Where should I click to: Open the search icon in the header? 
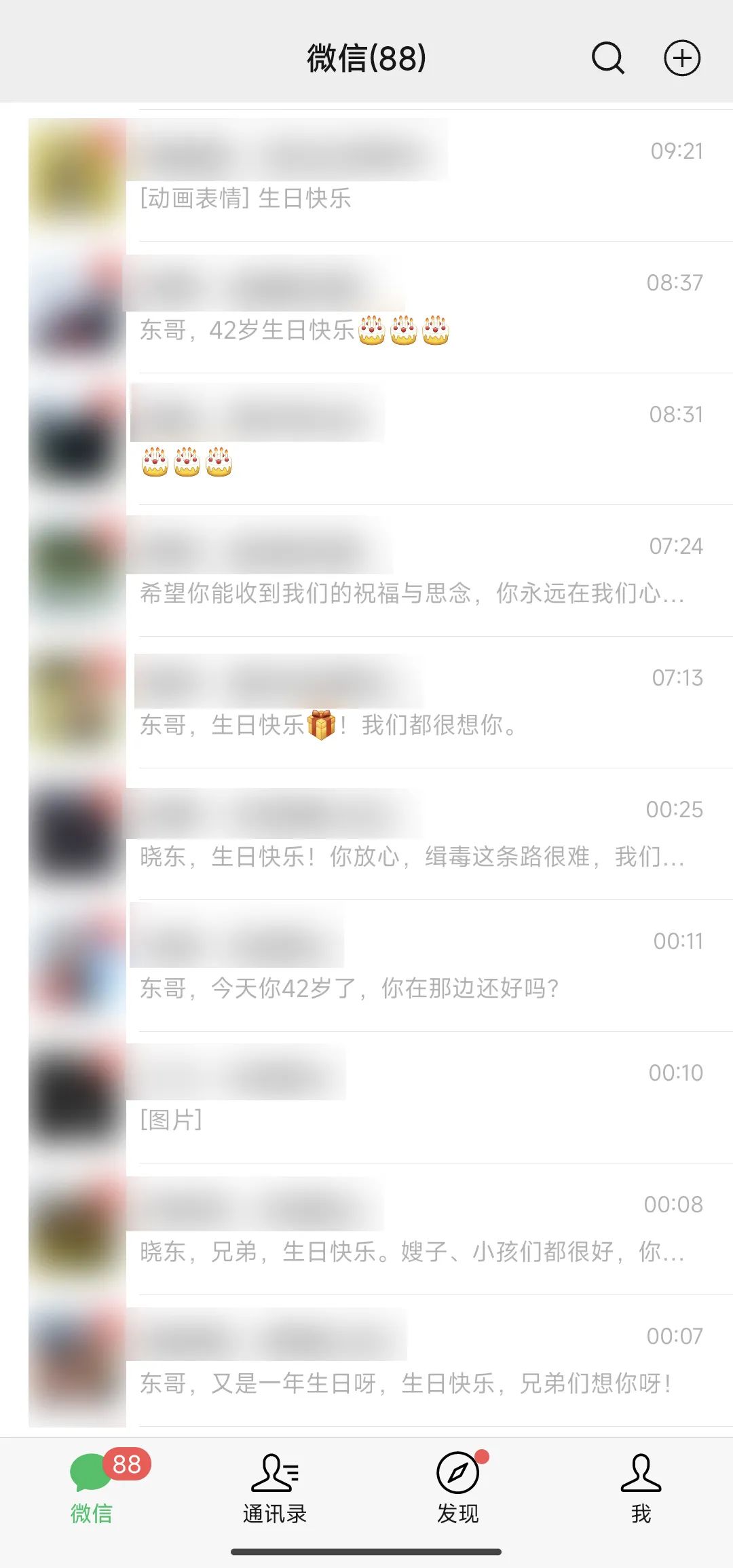click(607, 58)
